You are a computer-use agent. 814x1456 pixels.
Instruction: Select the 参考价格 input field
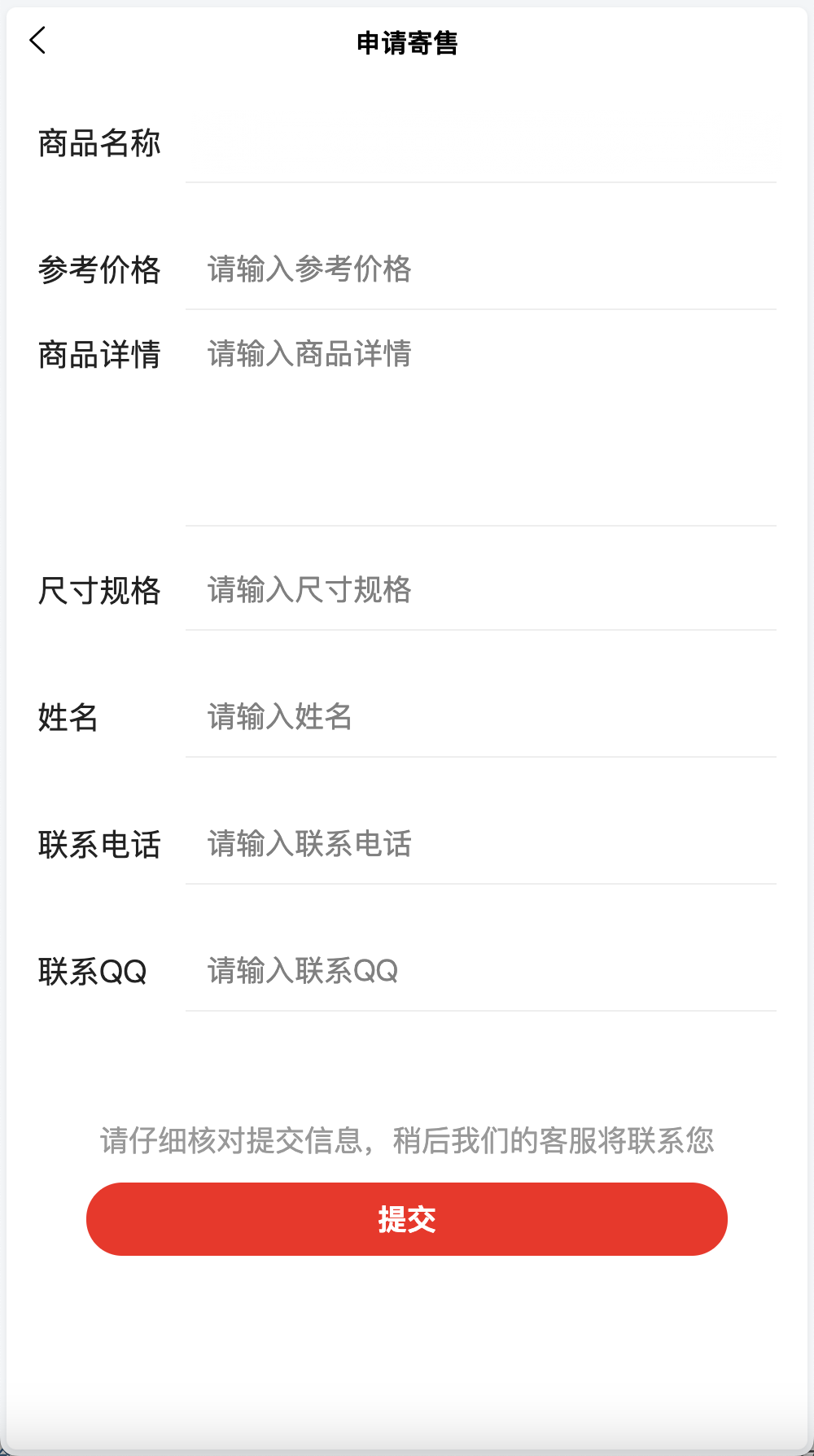coord(480,271)
